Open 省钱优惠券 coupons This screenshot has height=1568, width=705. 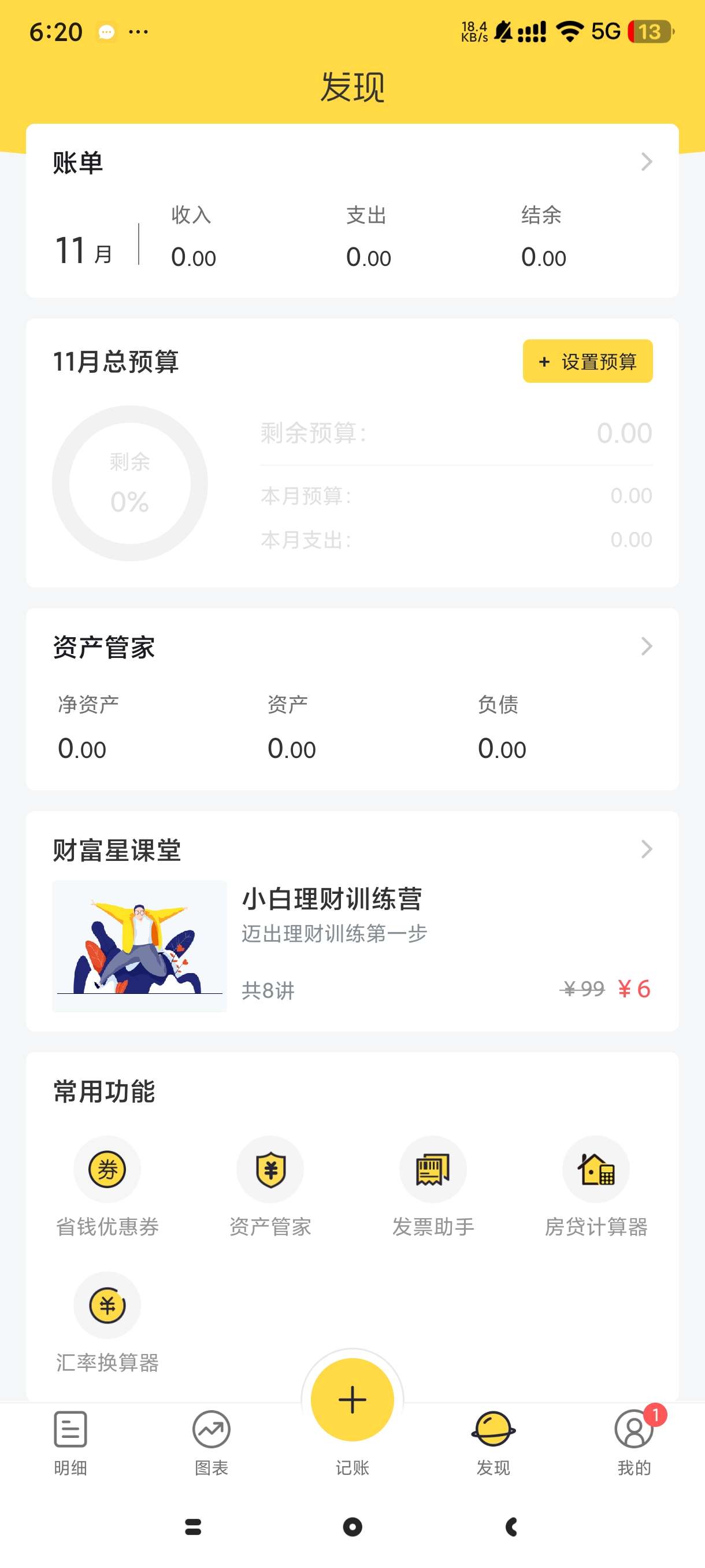107,1169
